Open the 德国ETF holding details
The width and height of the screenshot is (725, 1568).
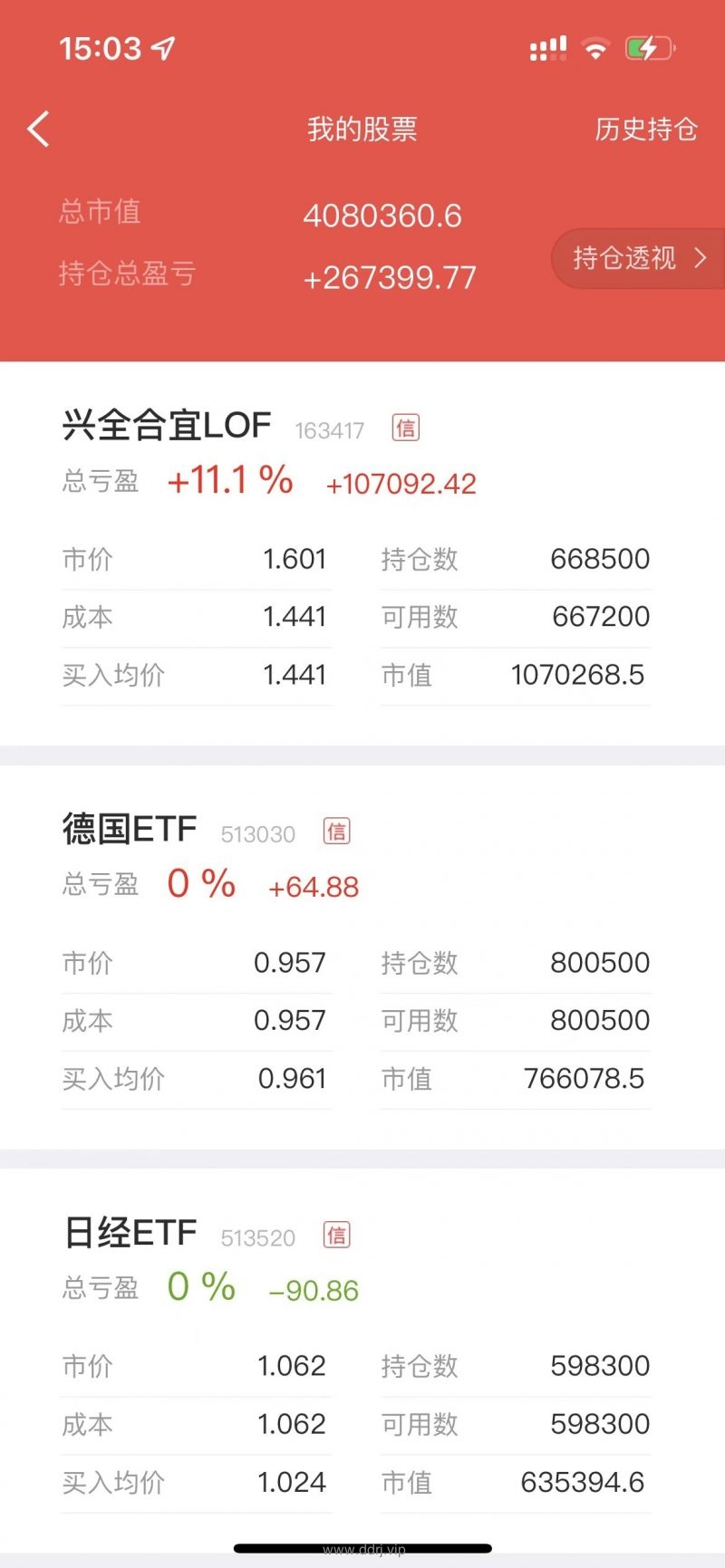pos(362,957)
